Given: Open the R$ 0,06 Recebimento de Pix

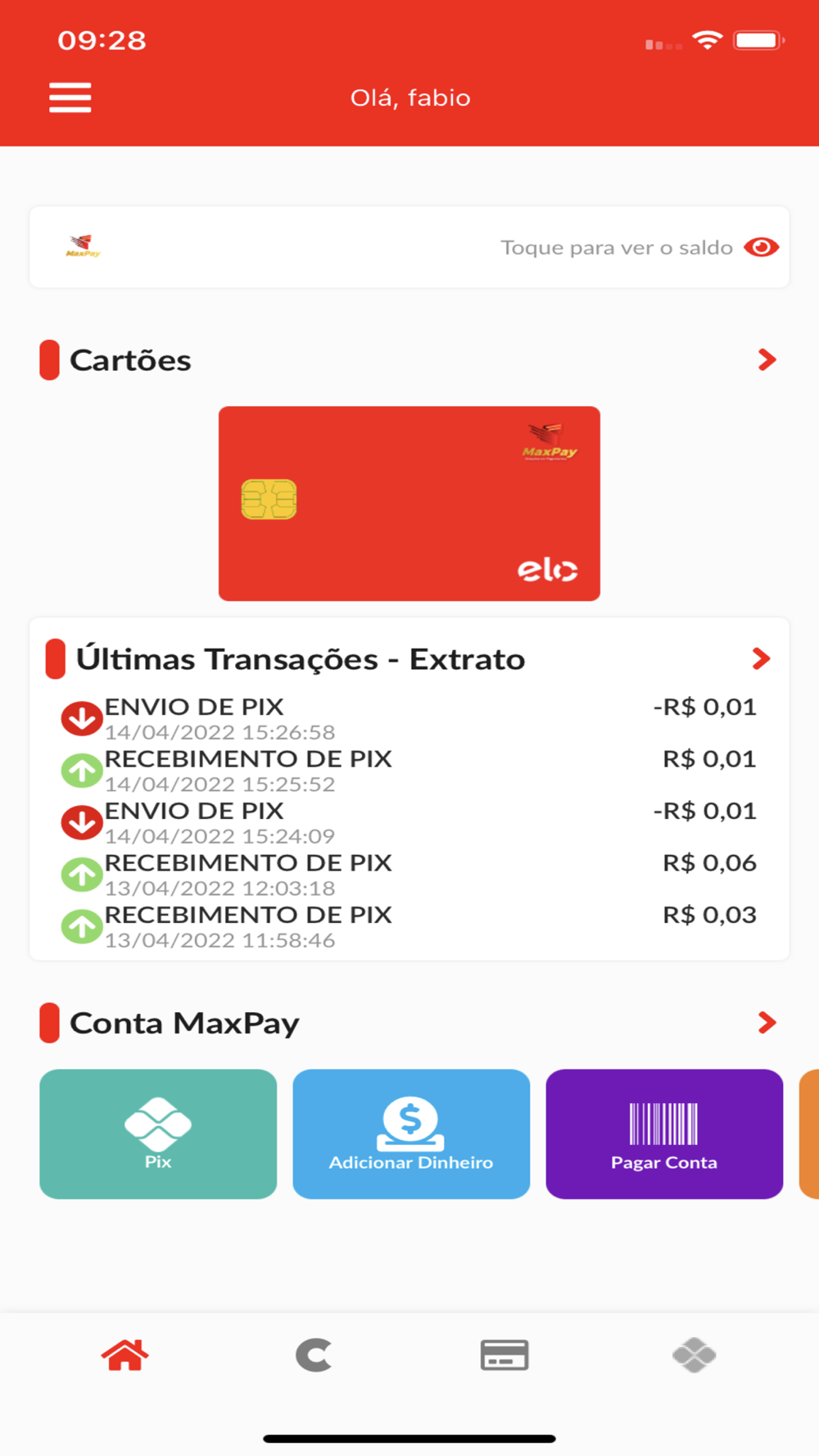Looking at the screenshot, I should [x=409, y=875].
